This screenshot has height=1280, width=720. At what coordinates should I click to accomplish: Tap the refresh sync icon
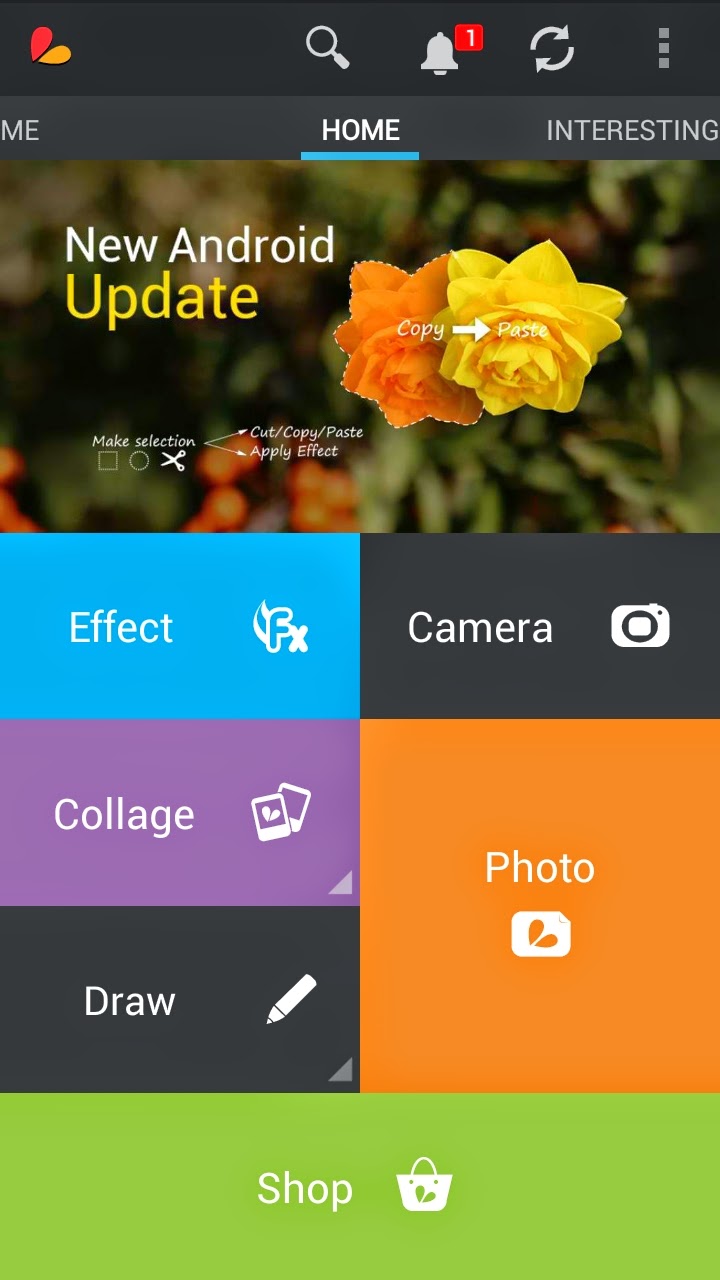552,48
